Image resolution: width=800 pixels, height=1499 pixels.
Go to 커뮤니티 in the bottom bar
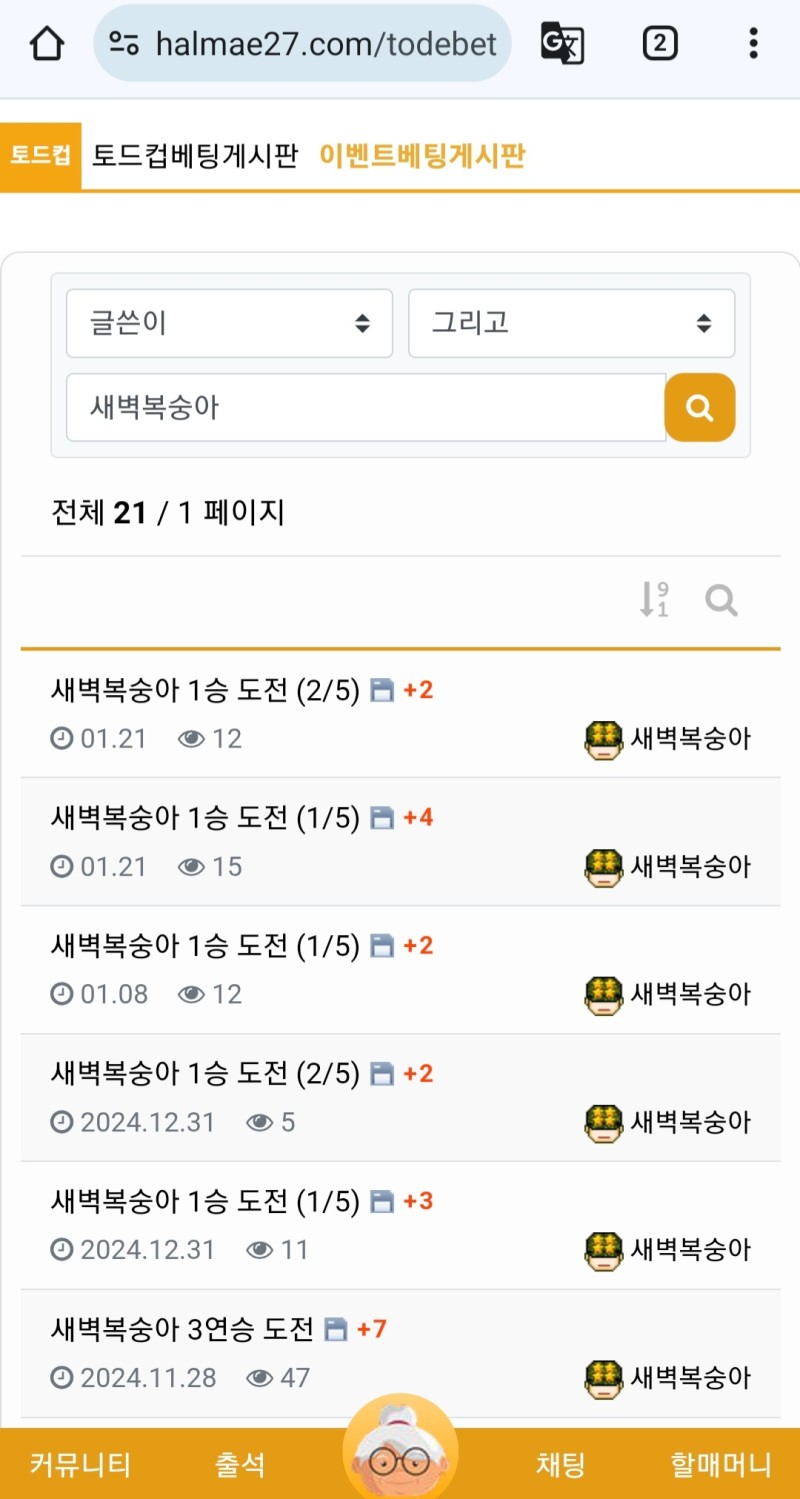pyautogui.click(x=80, y=1465)
